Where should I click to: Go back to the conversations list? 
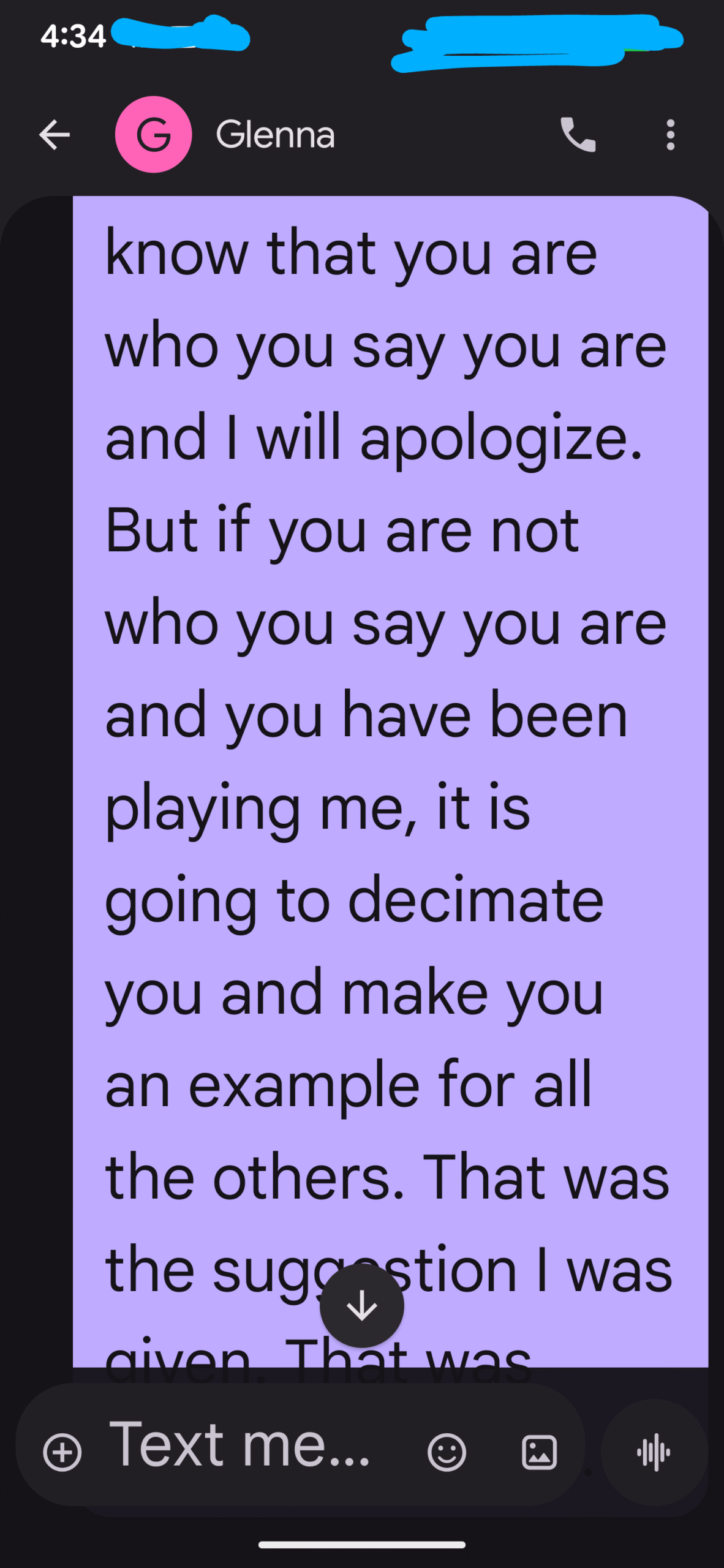pos(55,135)
